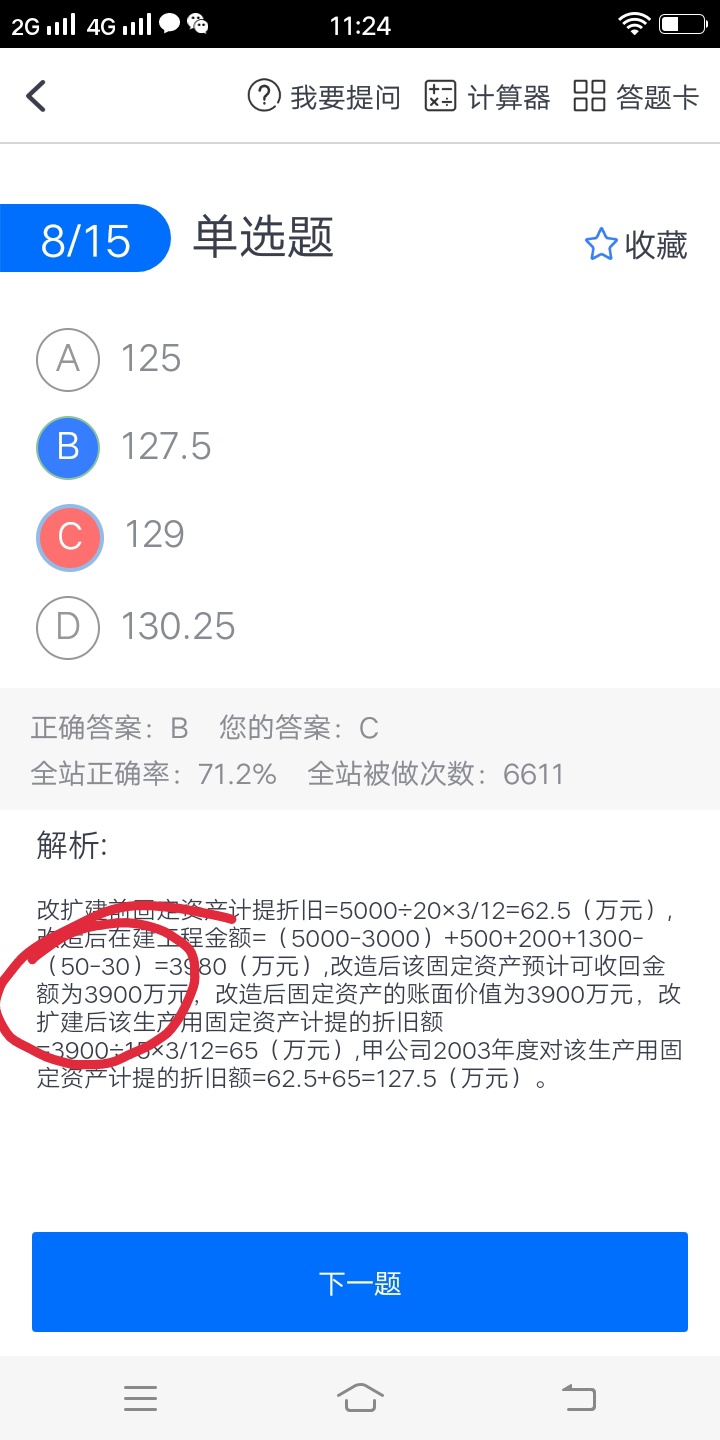Tap 收藏 to bookmark this question

[x=636, y=245]
